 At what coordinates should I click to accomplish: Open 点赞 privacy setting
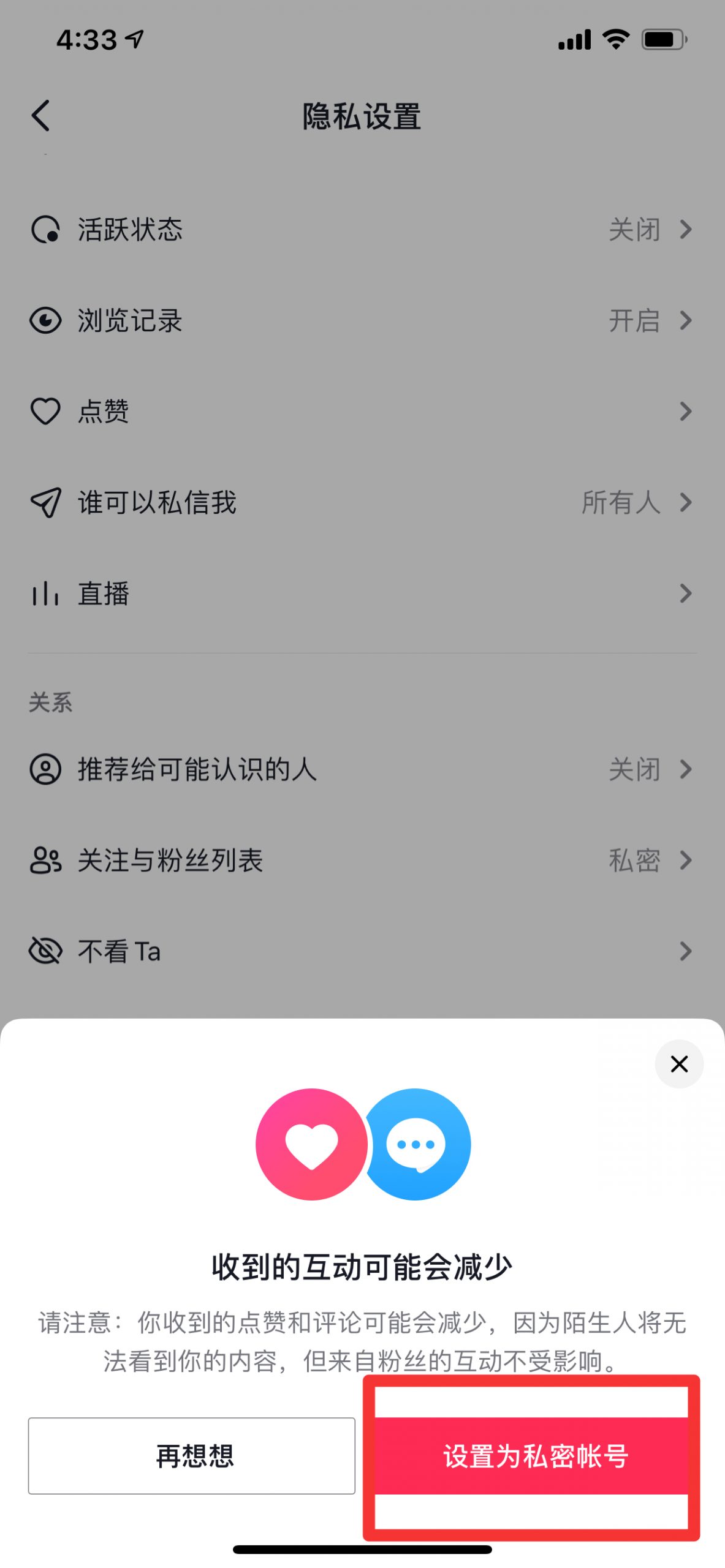(x=362, y=411)
